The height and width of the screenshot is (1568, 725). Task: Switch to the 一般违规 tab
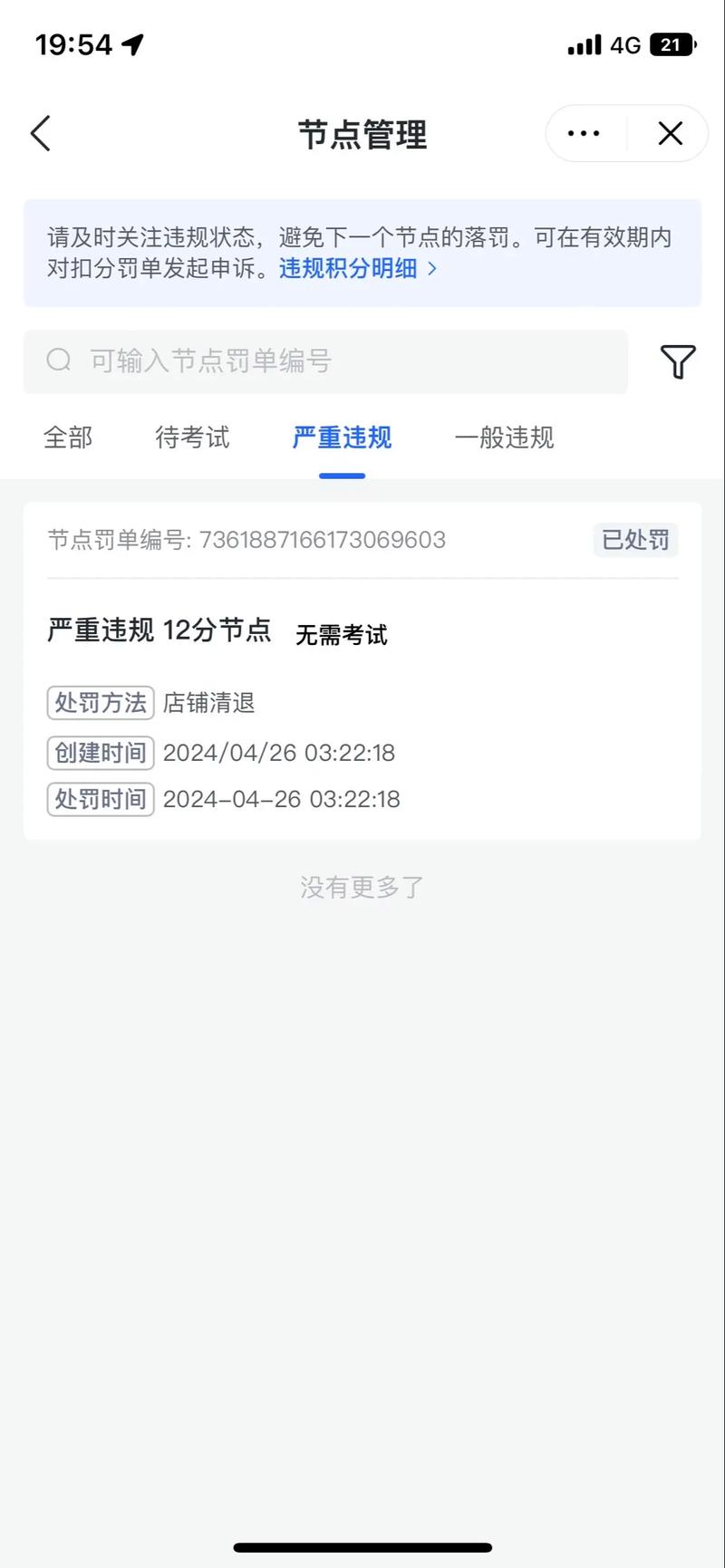pyautogui.click(x=503, y=438)
